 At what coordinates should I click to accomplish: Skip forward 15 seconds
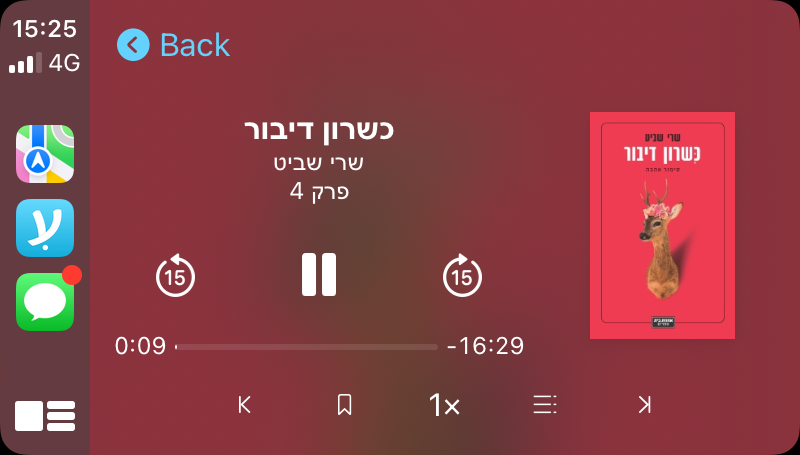[x=462, y=276]
